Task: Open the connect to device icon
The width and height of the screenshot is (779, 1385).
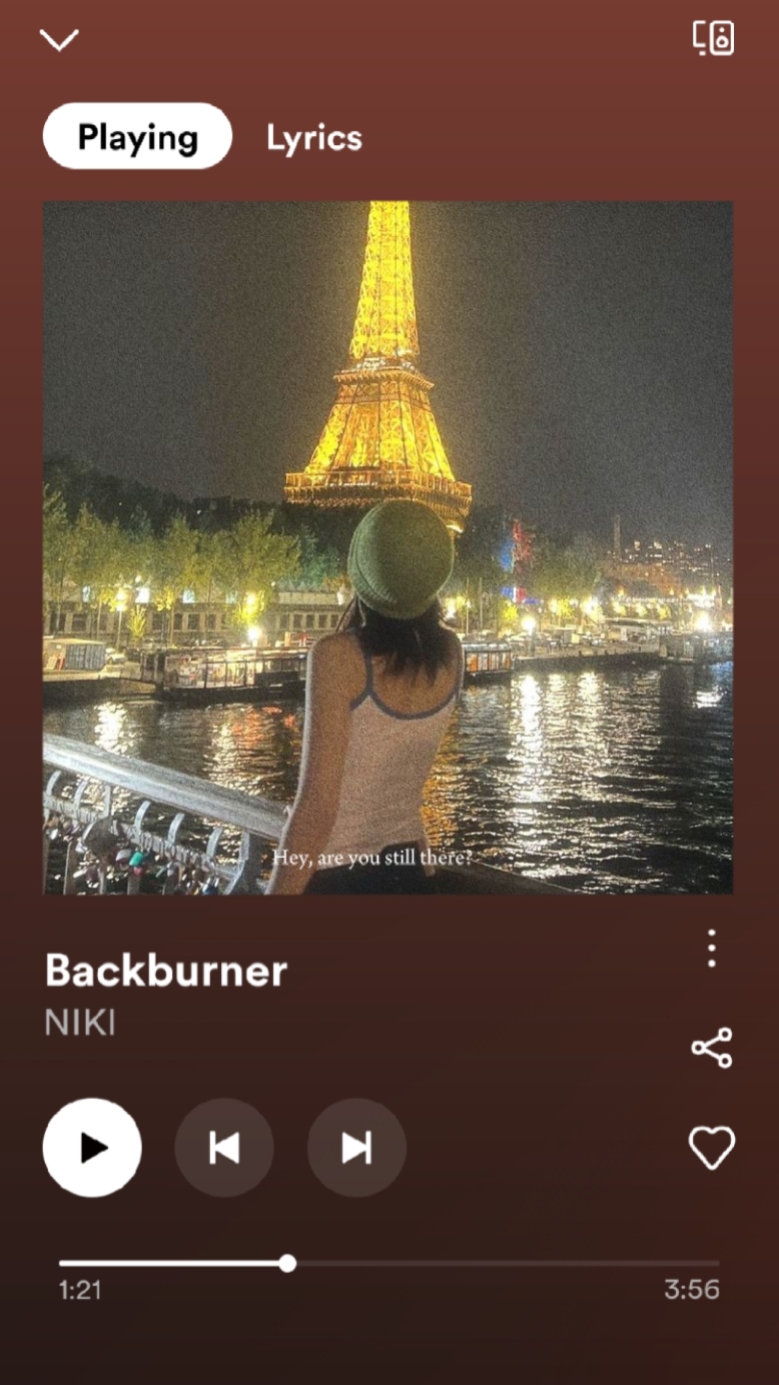Action: [x=714, y=38]
